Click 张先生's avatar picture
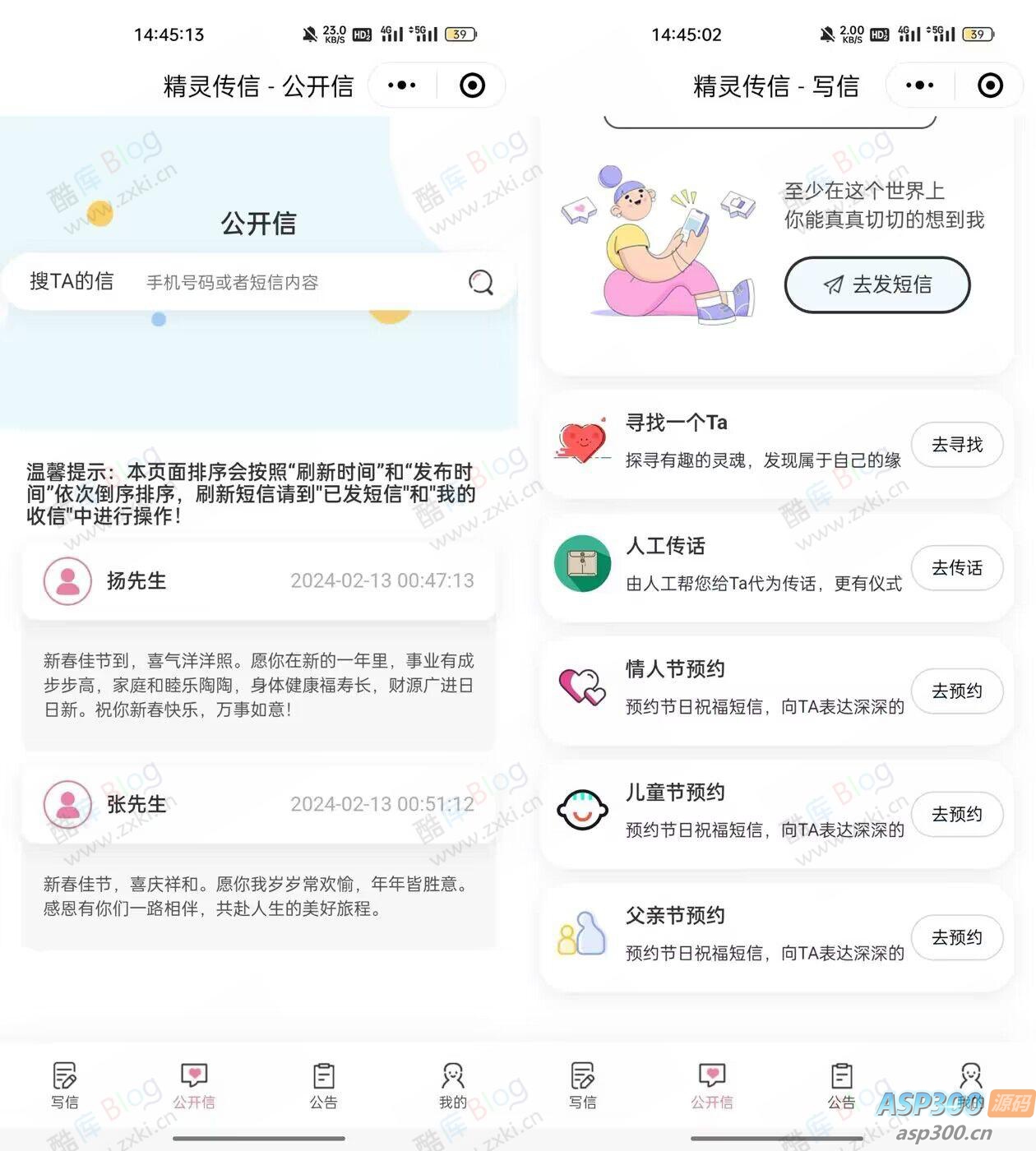Image resolution: width=1036 pixels, height=1151 pixels. click(x=67, y=805)
